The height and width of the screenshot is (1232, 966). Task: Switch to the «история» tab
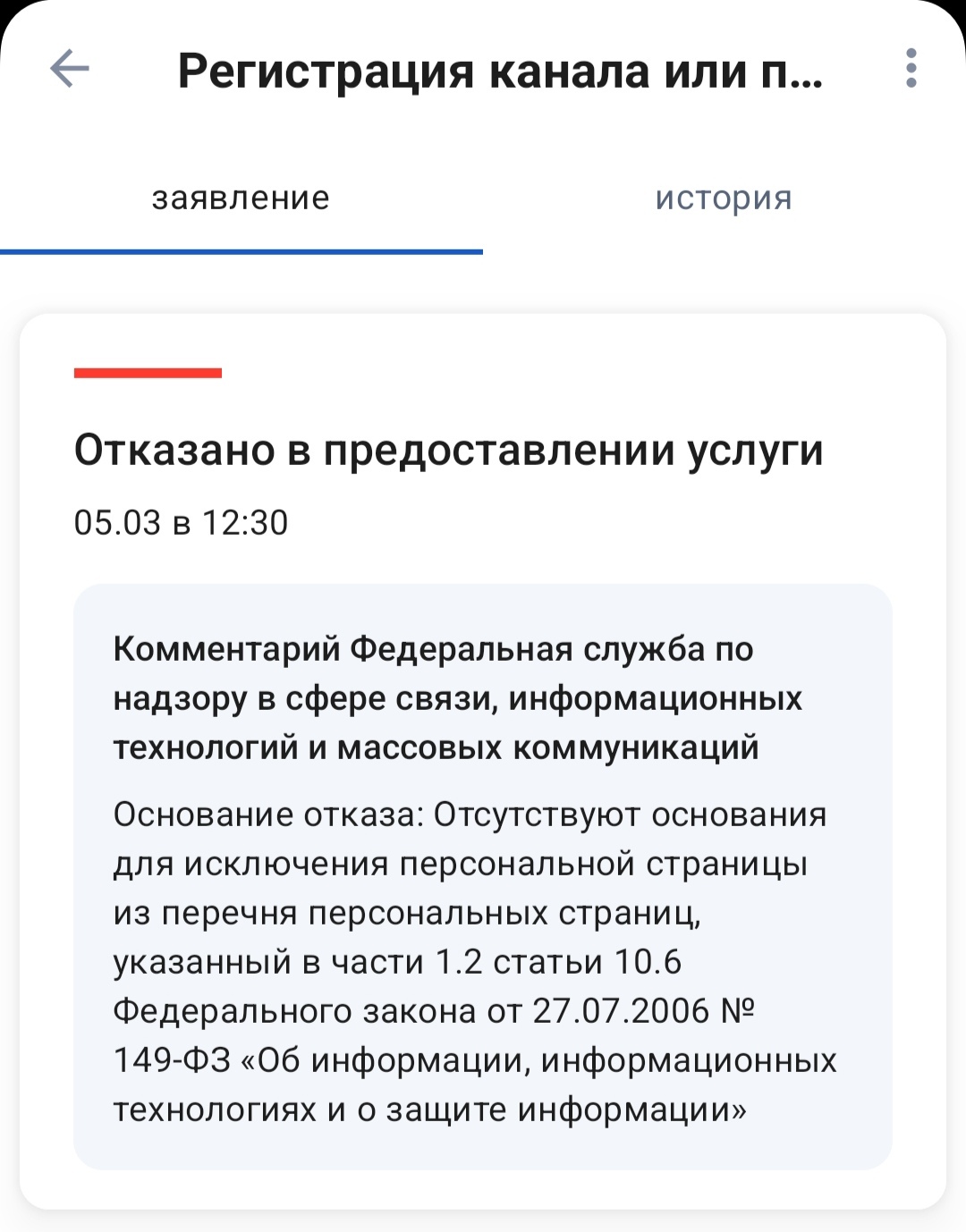tap(724, 198)
